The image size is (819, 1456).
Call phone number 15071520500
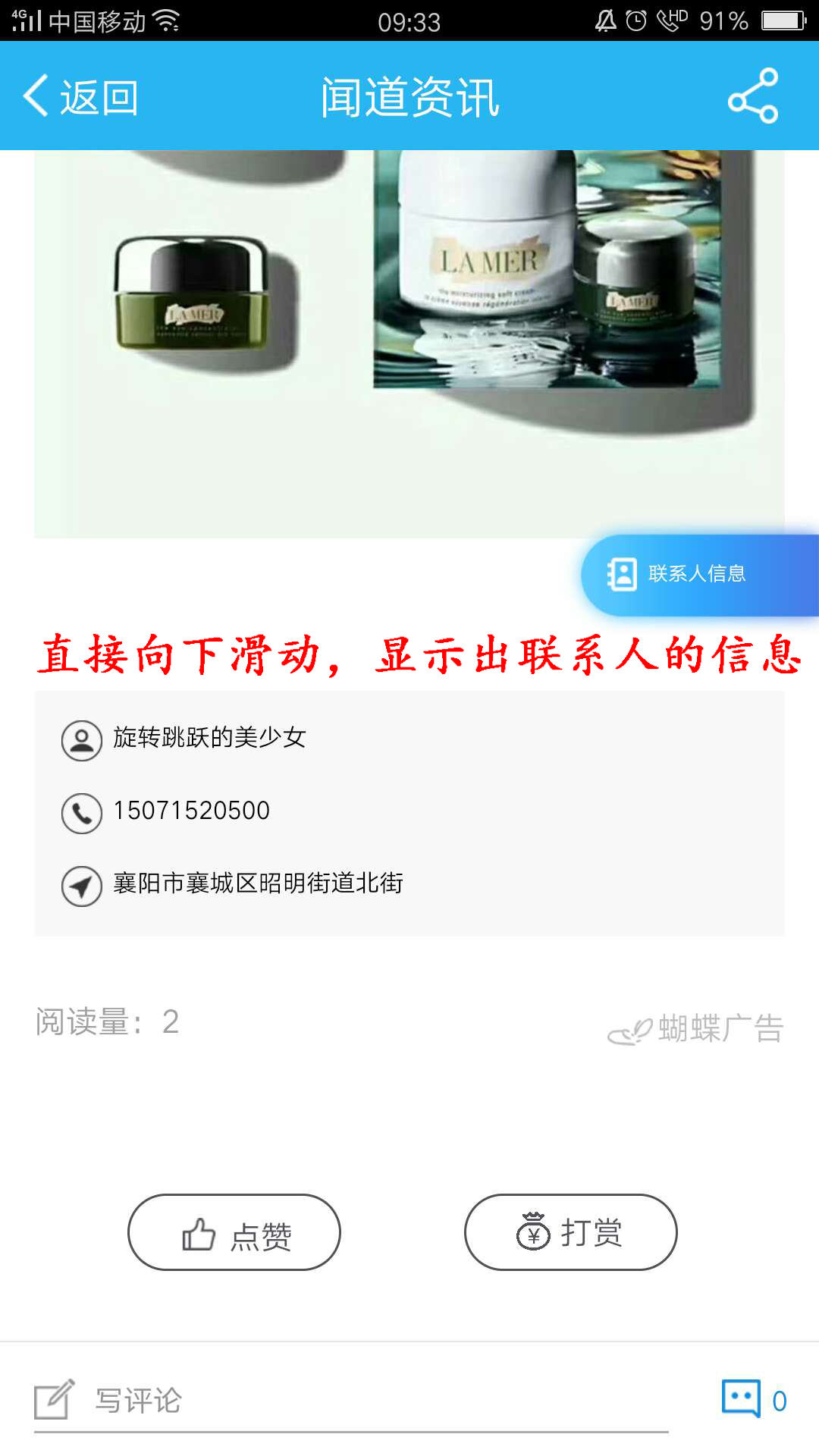click(x=191, y=811)
